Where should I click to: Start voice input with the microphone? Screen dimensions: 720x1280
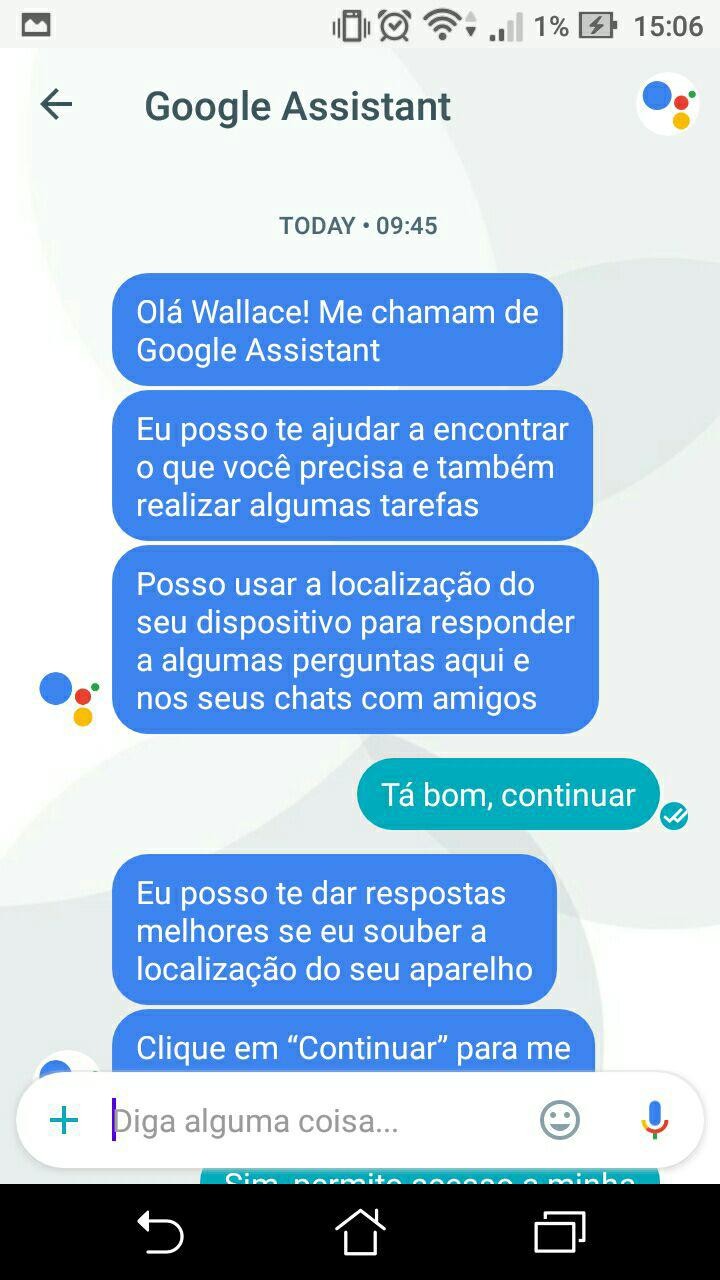(x=655, y=1120)
